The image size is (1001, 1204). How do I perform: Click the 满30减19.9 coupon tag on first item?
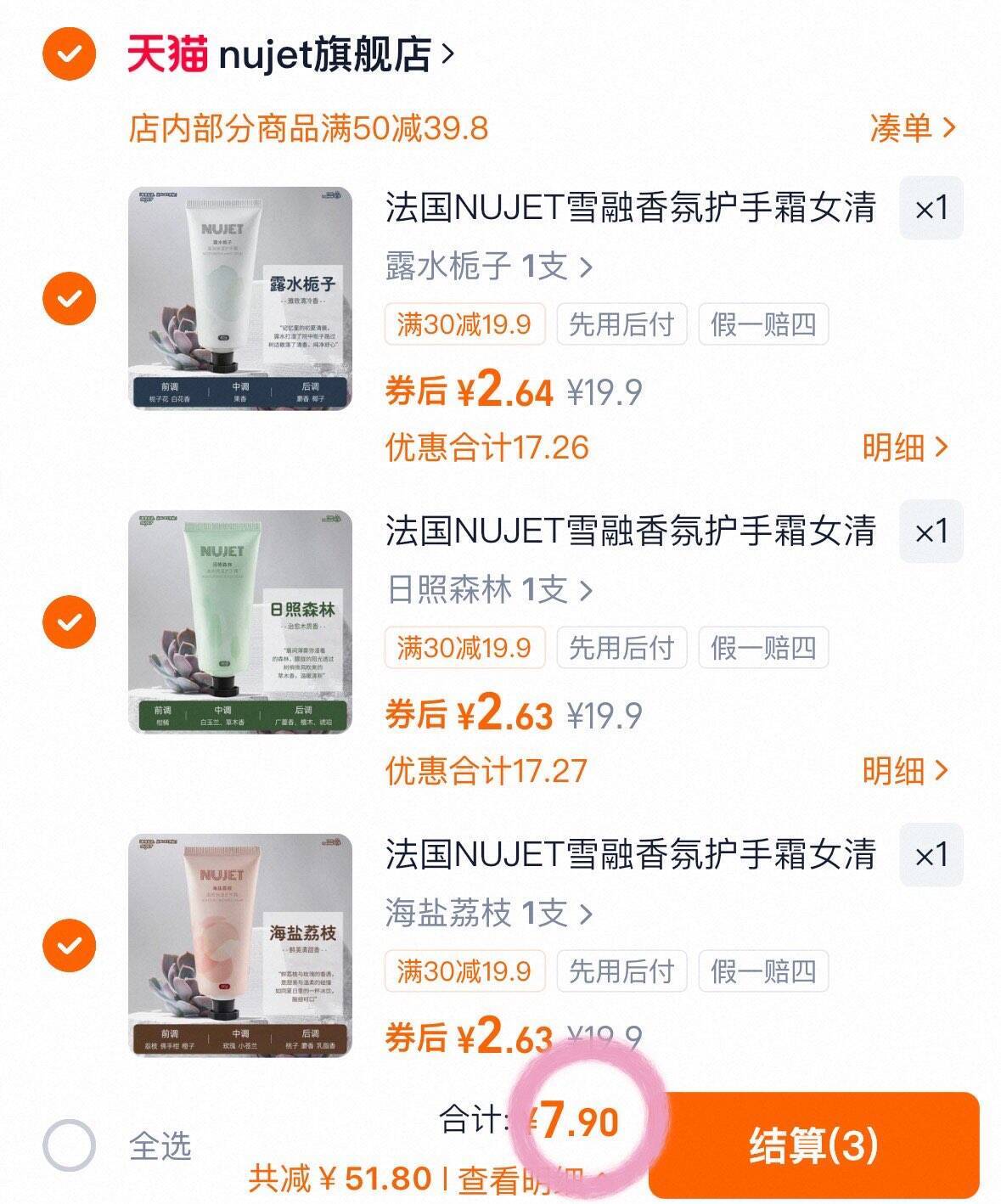(x=465, y=325)
